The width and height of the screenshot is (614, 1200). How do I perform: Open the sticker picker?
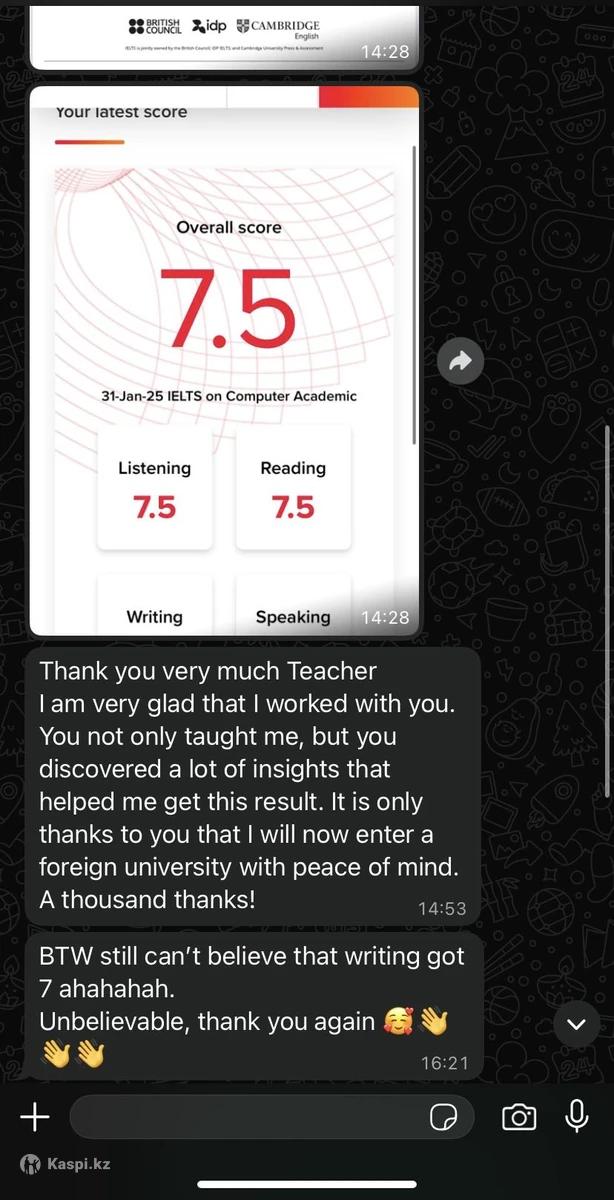(x=442, y=1117)
